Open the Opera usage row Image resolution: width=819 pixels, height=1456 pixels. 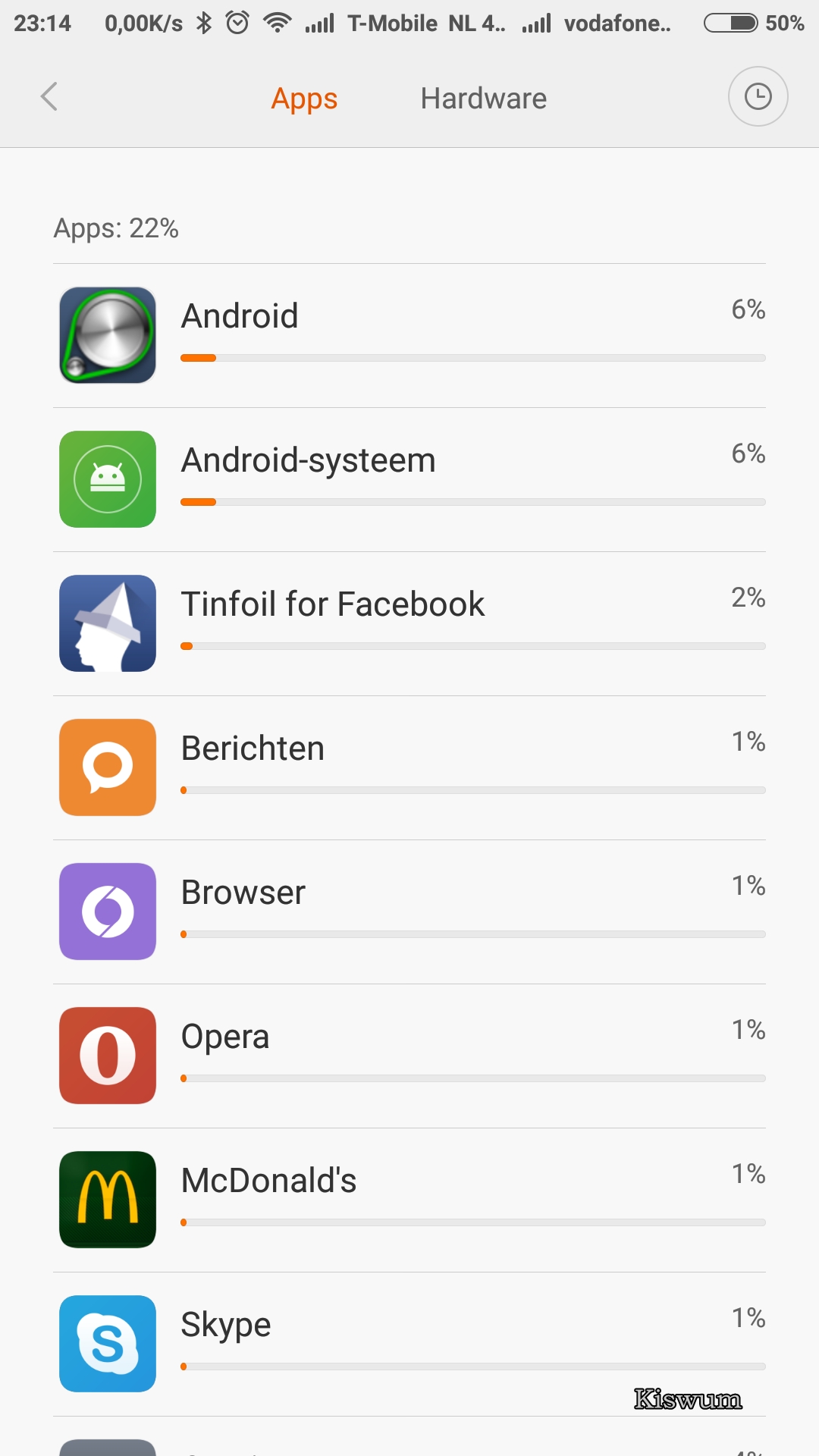point(409,1056)
